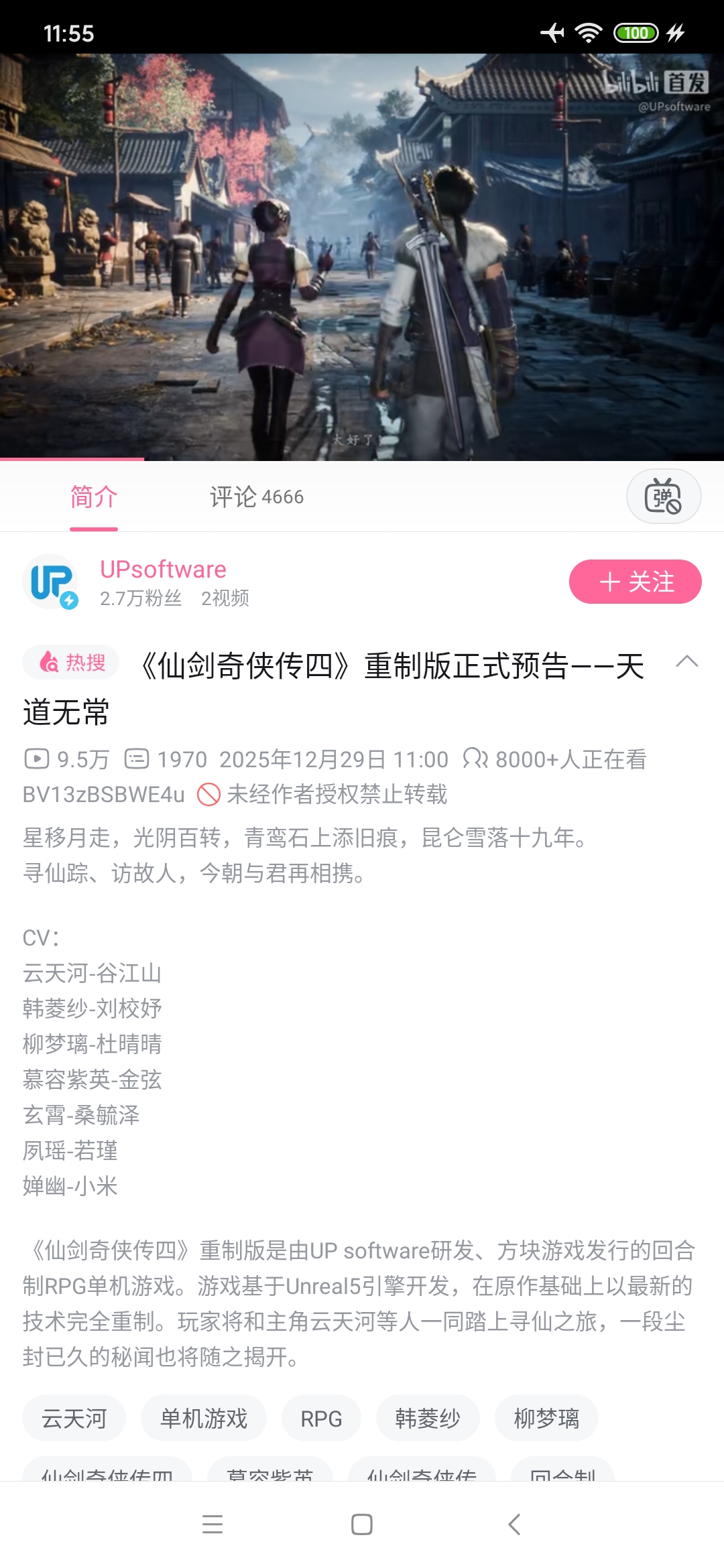Go back using the system back button
Screen dimensions: 724x1568
coord(514,1524)
